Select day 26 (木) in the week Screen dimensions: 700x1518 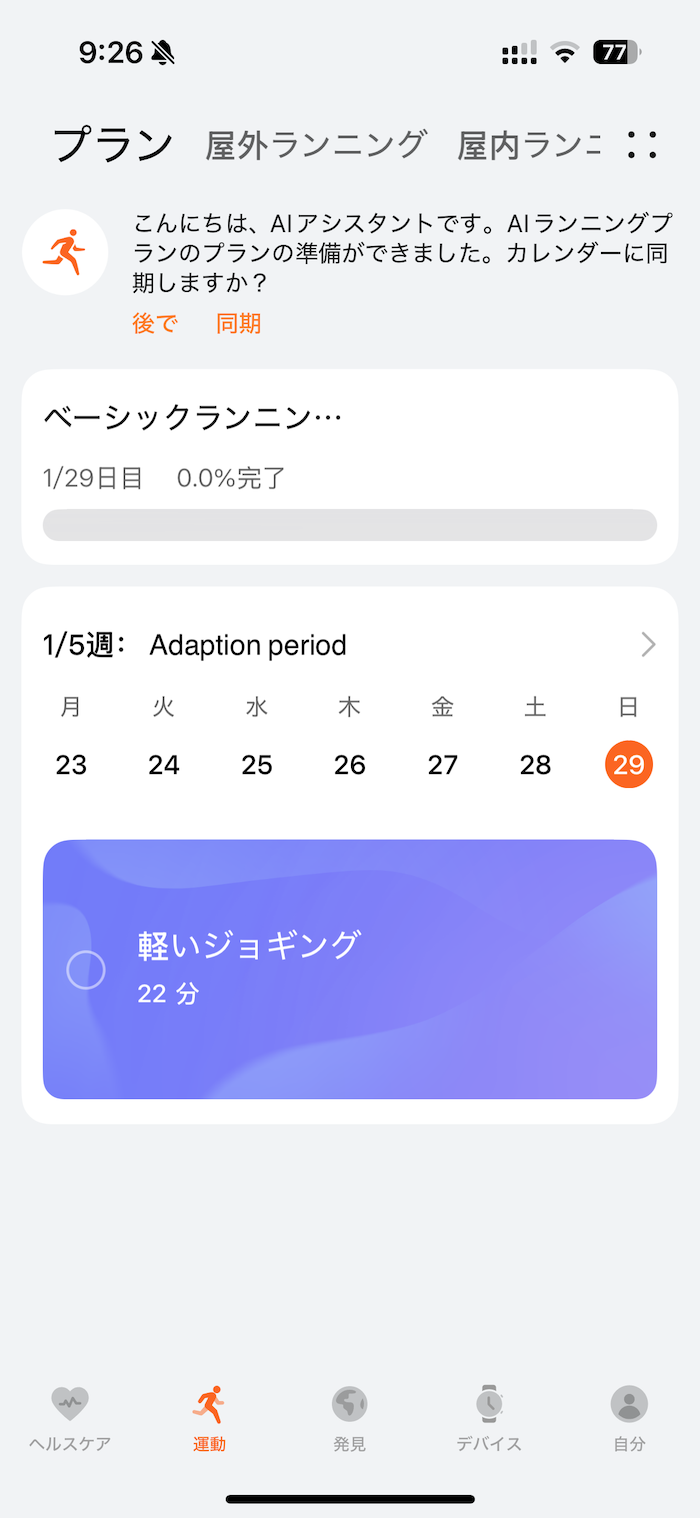point(350,765)
